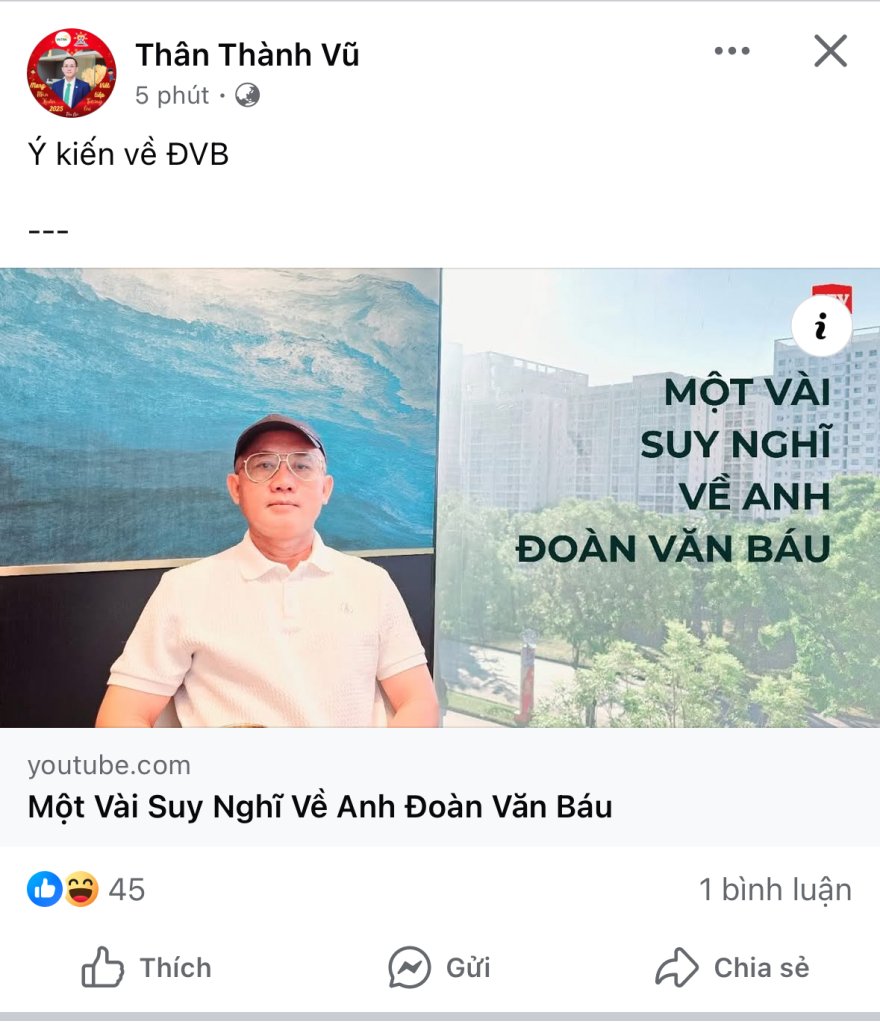This screenshot has height=1024, width=880.
Task: View the 45 reactions list
Action: pyautogui.click(x=87, y=889)
